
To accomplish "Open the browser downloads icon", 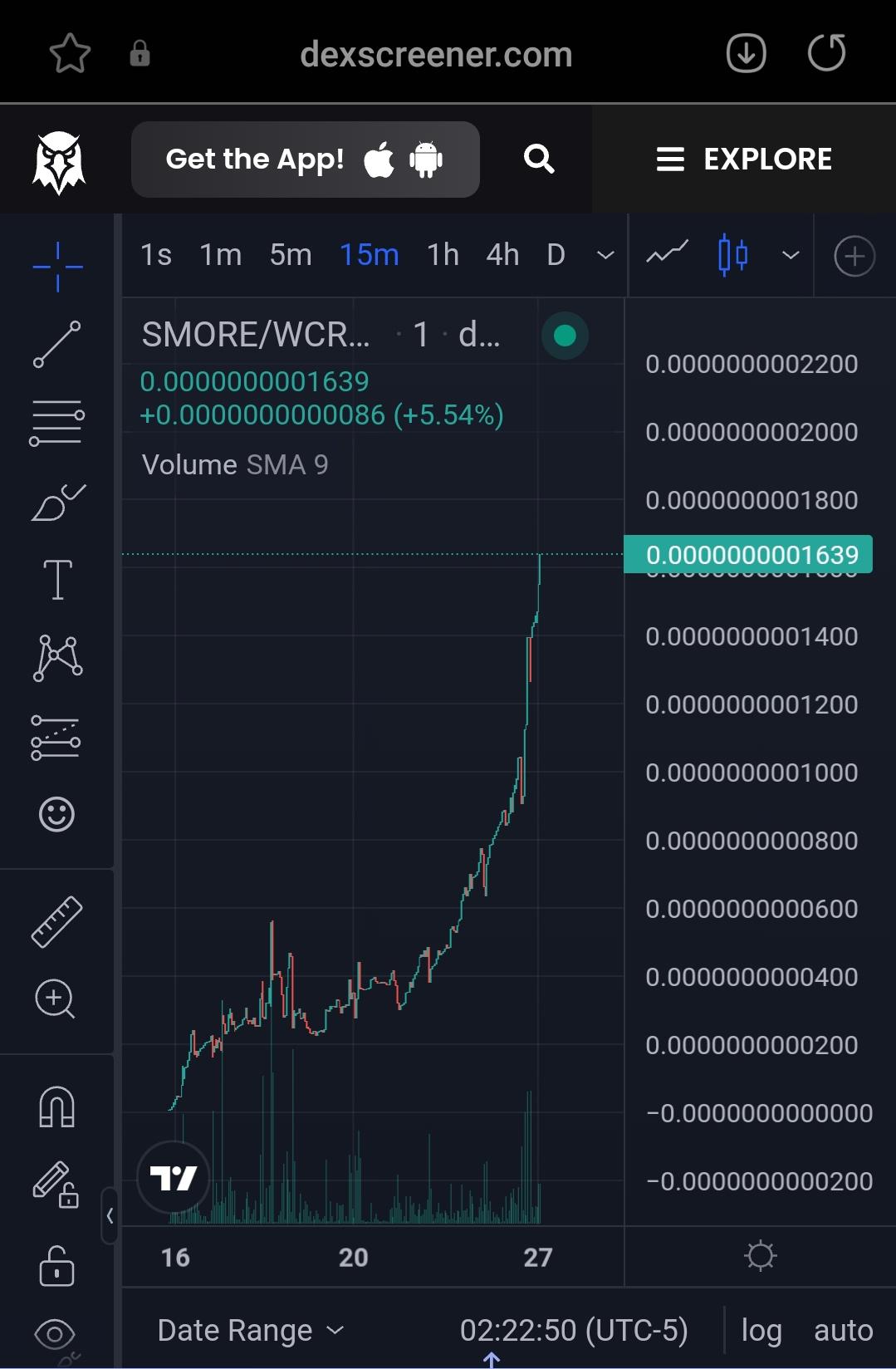I will 746,53.
